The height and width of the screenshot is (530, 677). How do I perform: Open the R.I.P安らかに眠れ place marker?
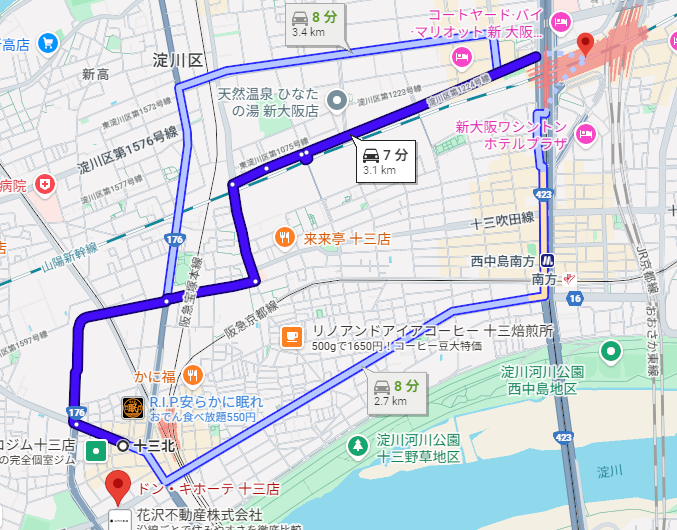129,408
